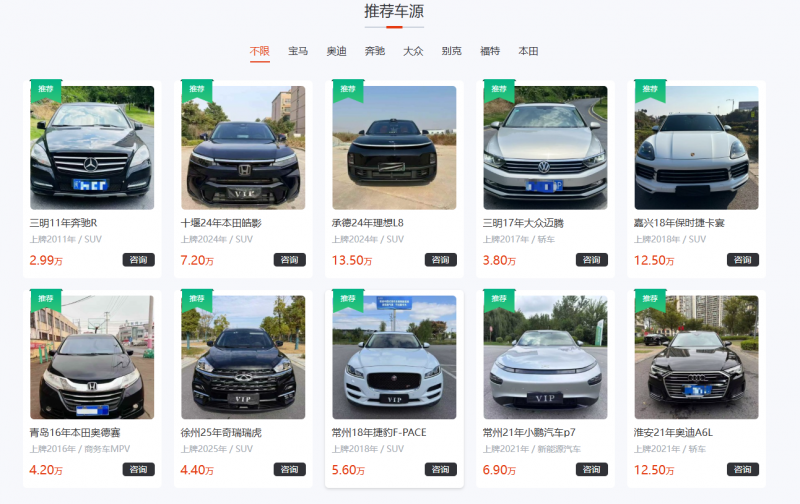Select the 不限 brand filter tab
Image resolution: width=800 pixels, height=504 pixels.
[x=260, y=51]
